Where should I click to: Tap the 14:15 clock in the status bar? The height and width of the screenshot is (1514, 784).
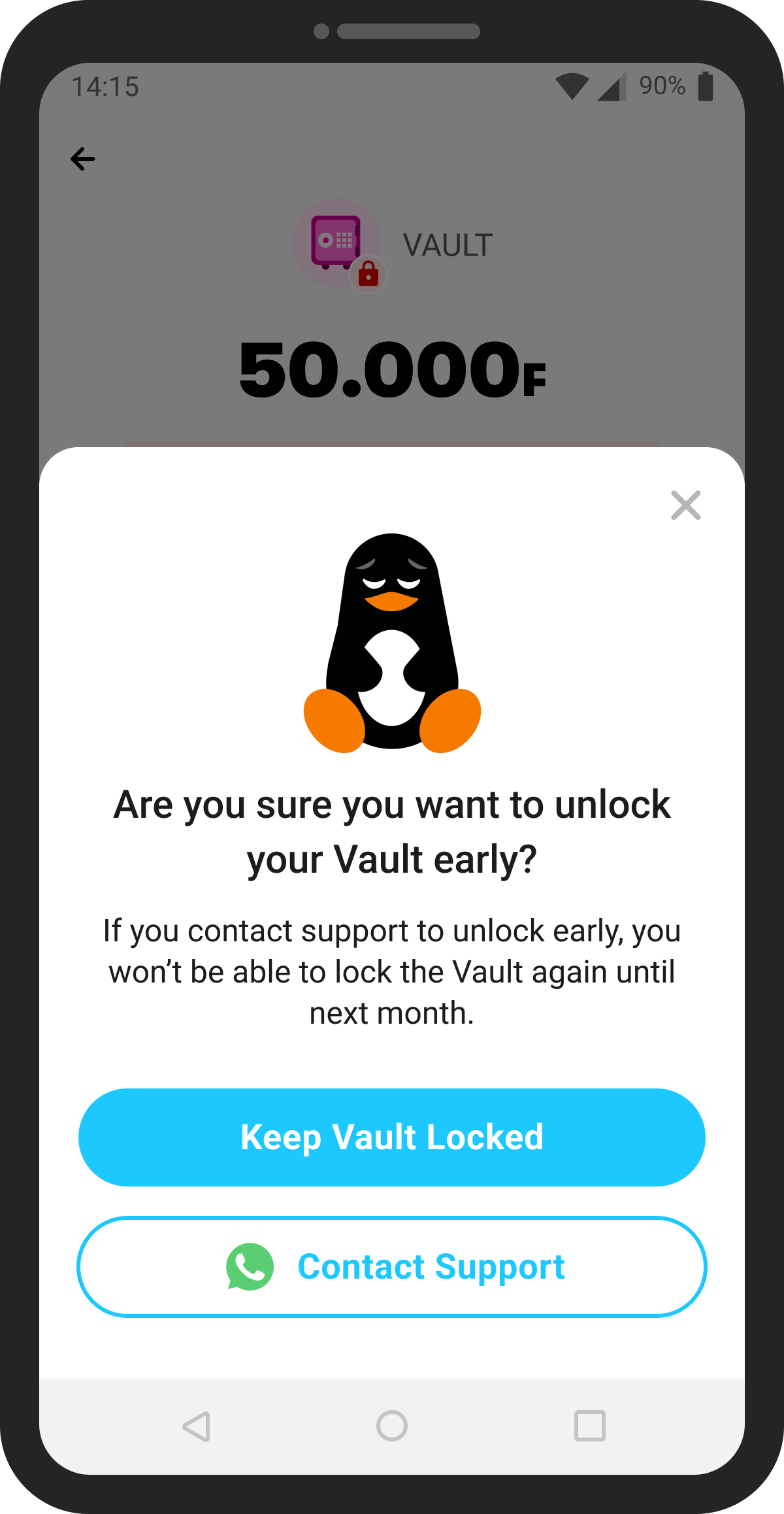tap(106, 86)
